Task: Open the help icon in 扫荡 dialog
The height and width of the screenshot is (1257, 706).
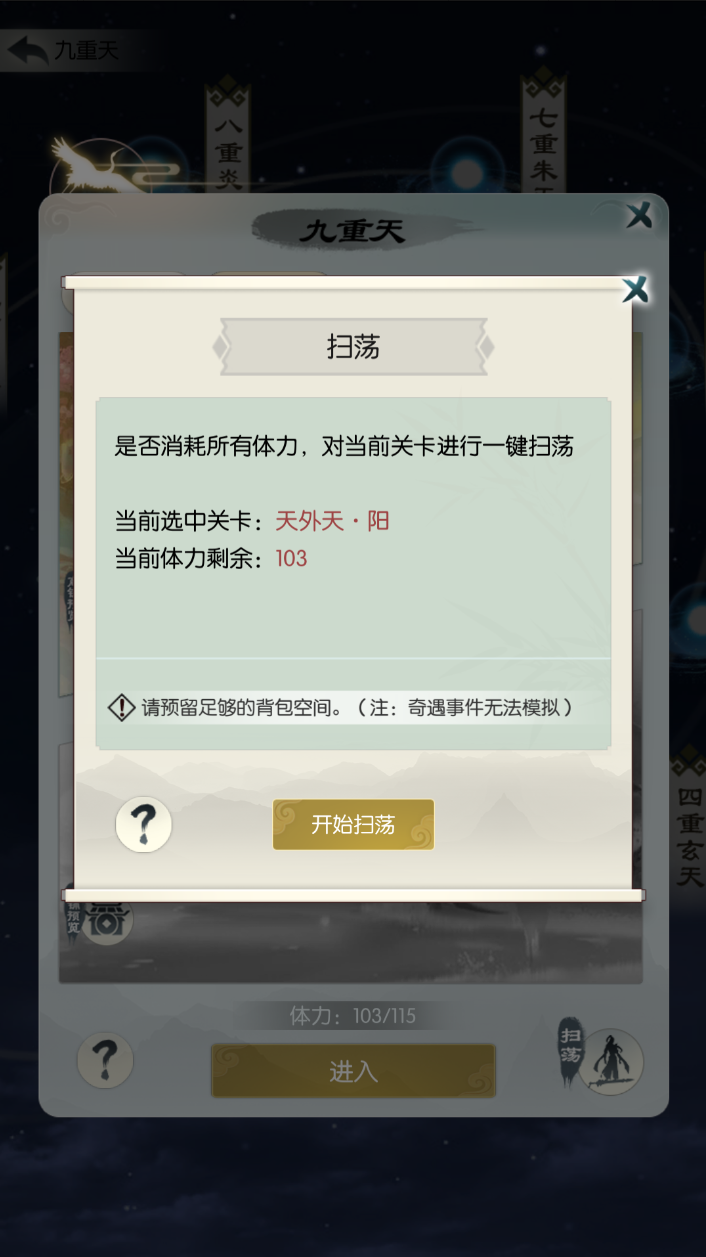Action: 144,825
